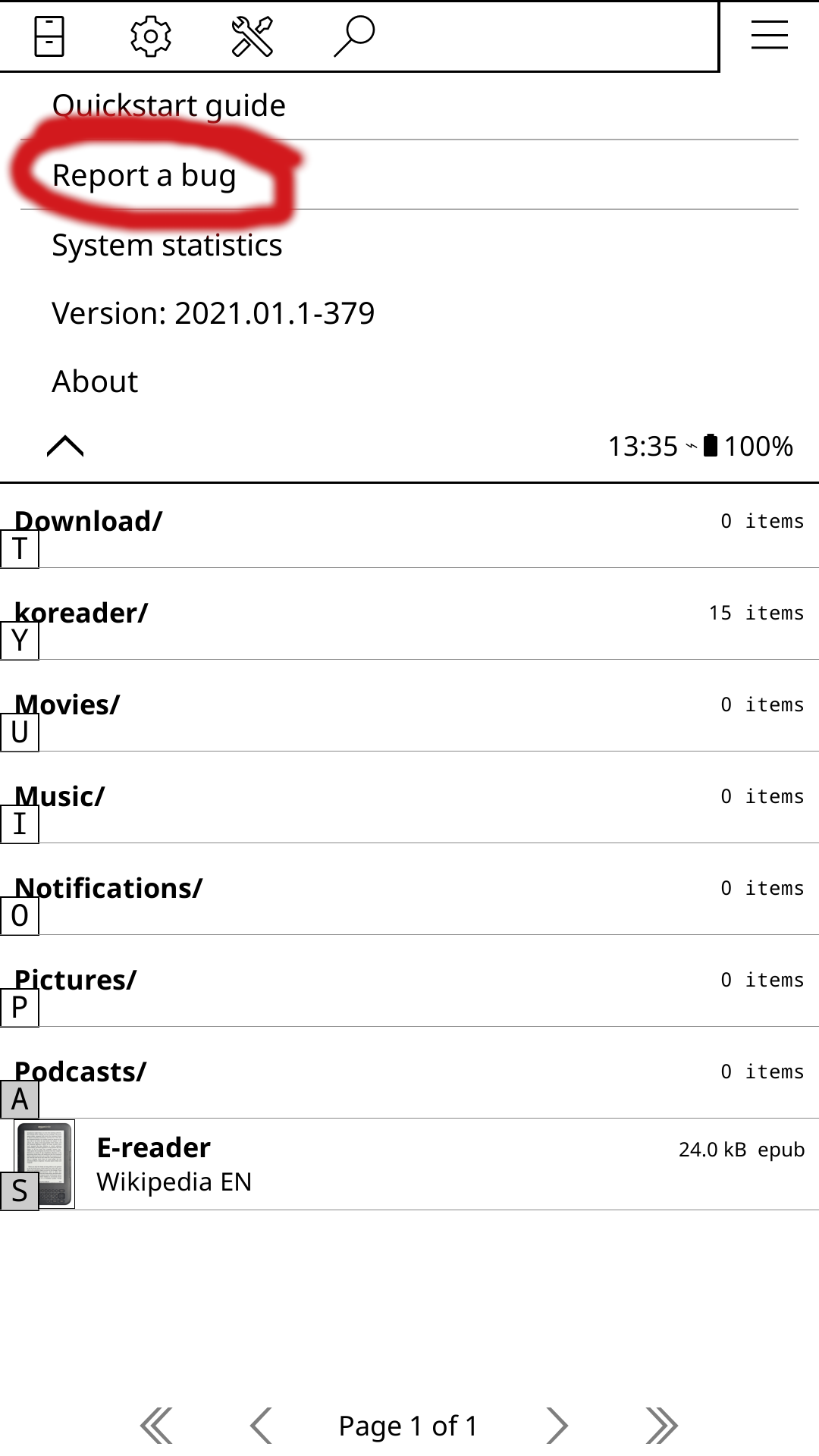Browse the Movies/ folder

(409, 707)
